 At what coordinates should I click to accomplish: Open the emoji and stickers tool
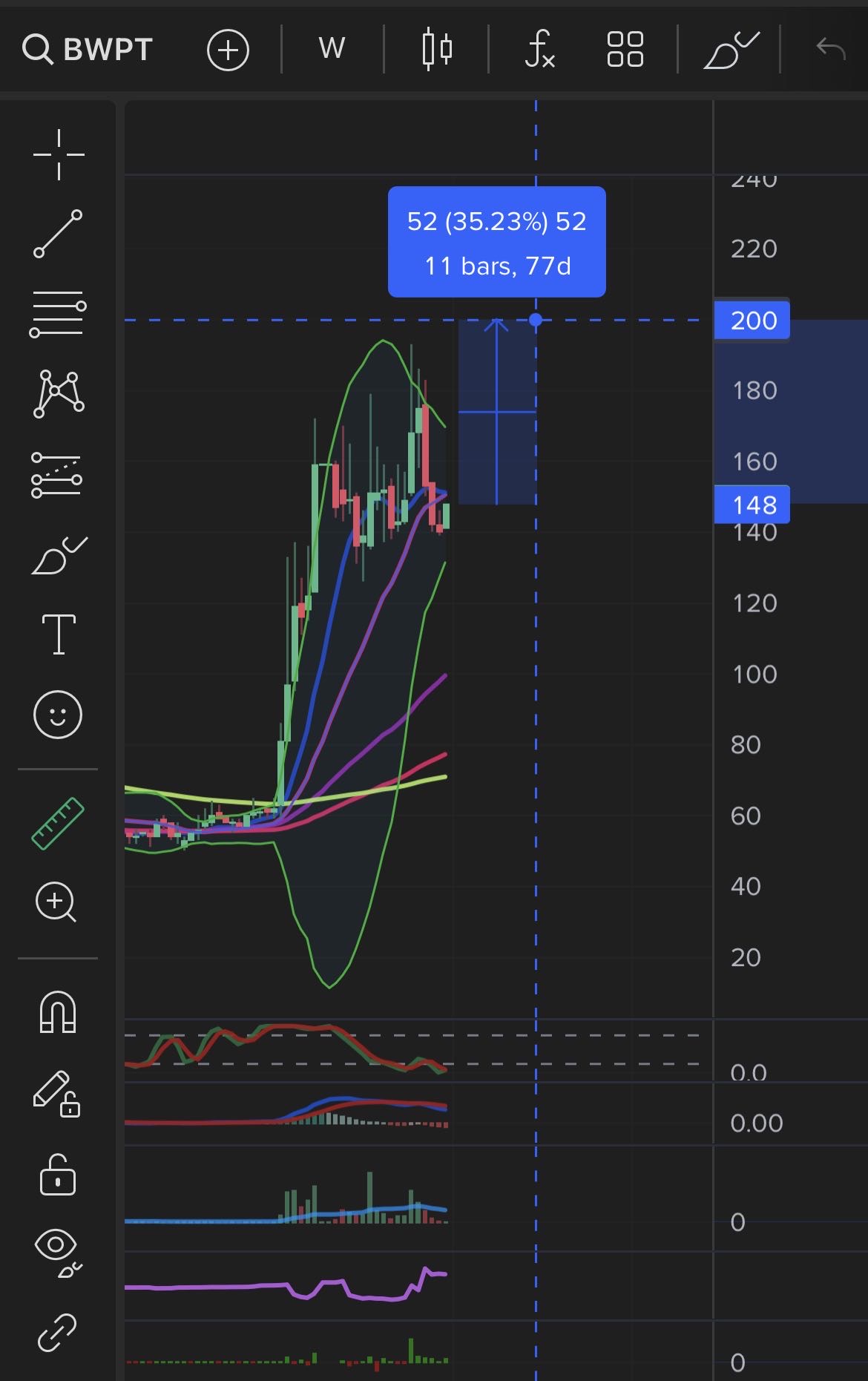[58, 715]
